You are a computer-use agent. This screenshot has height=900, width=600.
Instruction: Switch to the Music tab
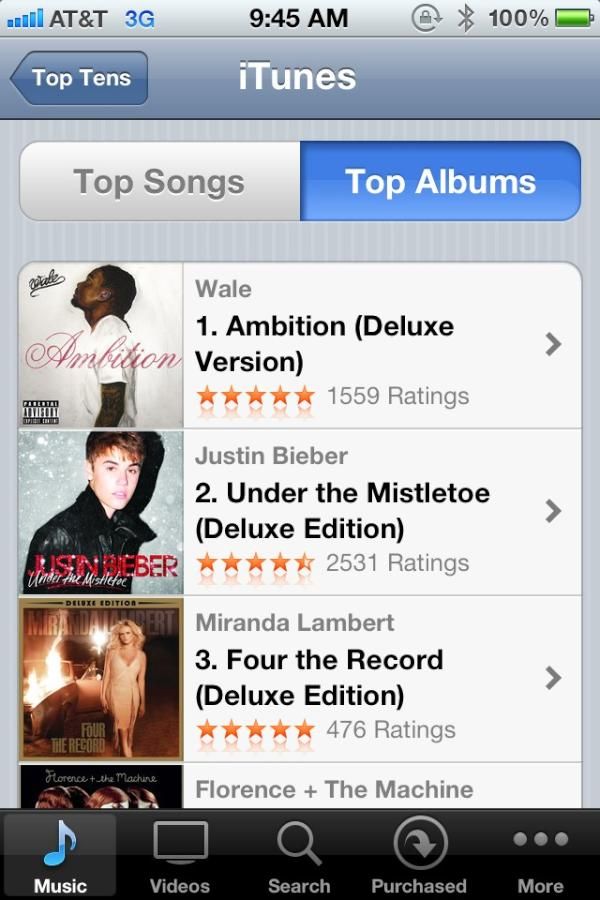[60, 856]
